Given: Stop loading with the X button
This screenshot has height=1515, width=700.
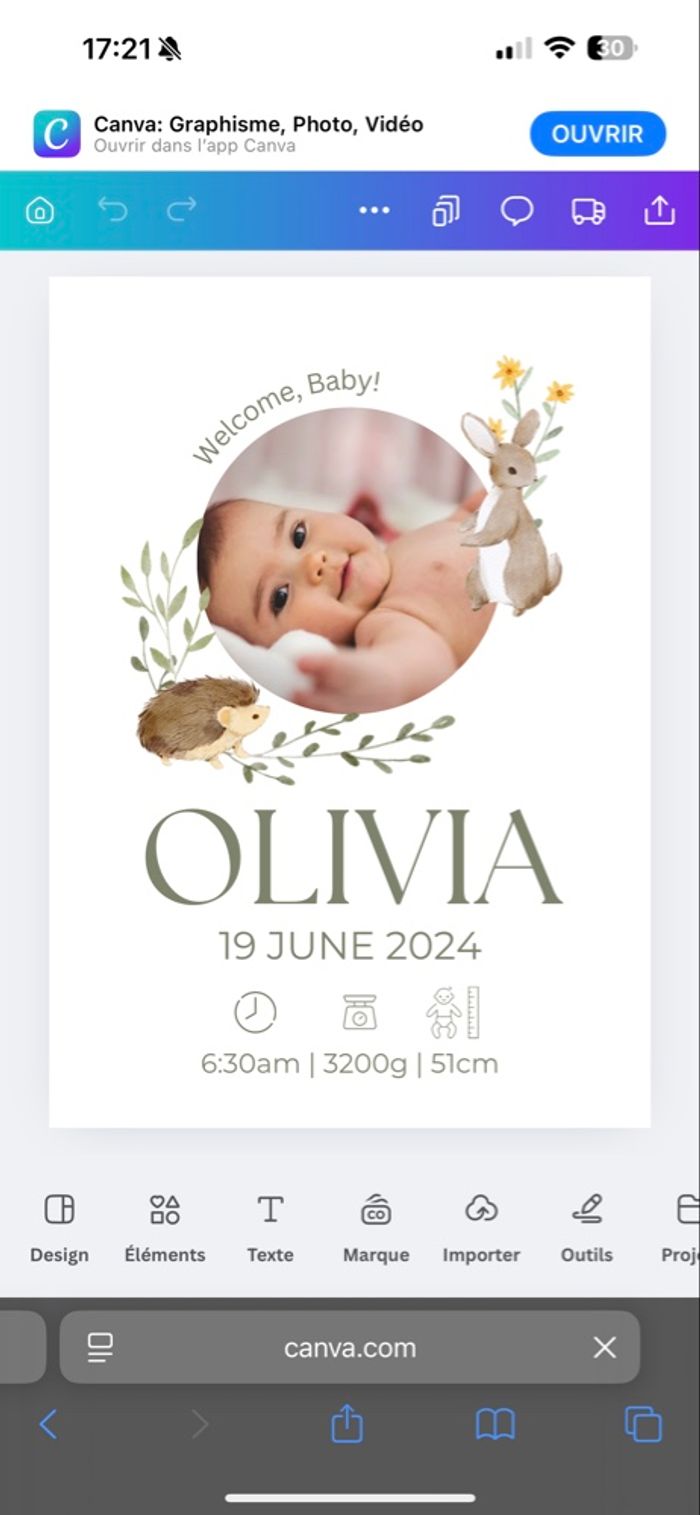Looking at the screenshot, I should (x=604, y=1347).
